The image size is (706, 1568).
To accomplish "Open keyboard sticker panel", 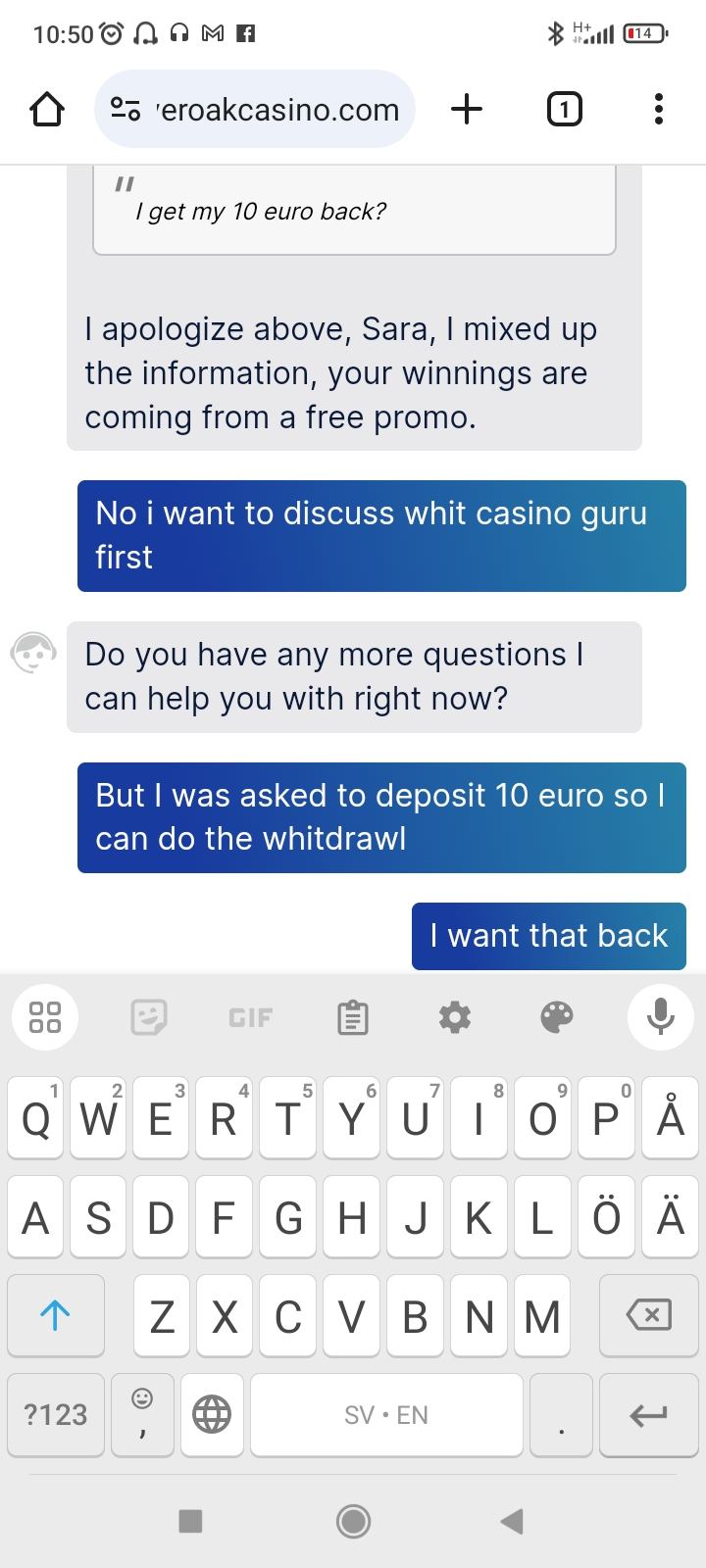I will pyautogui.click(x=149, y=1017).
